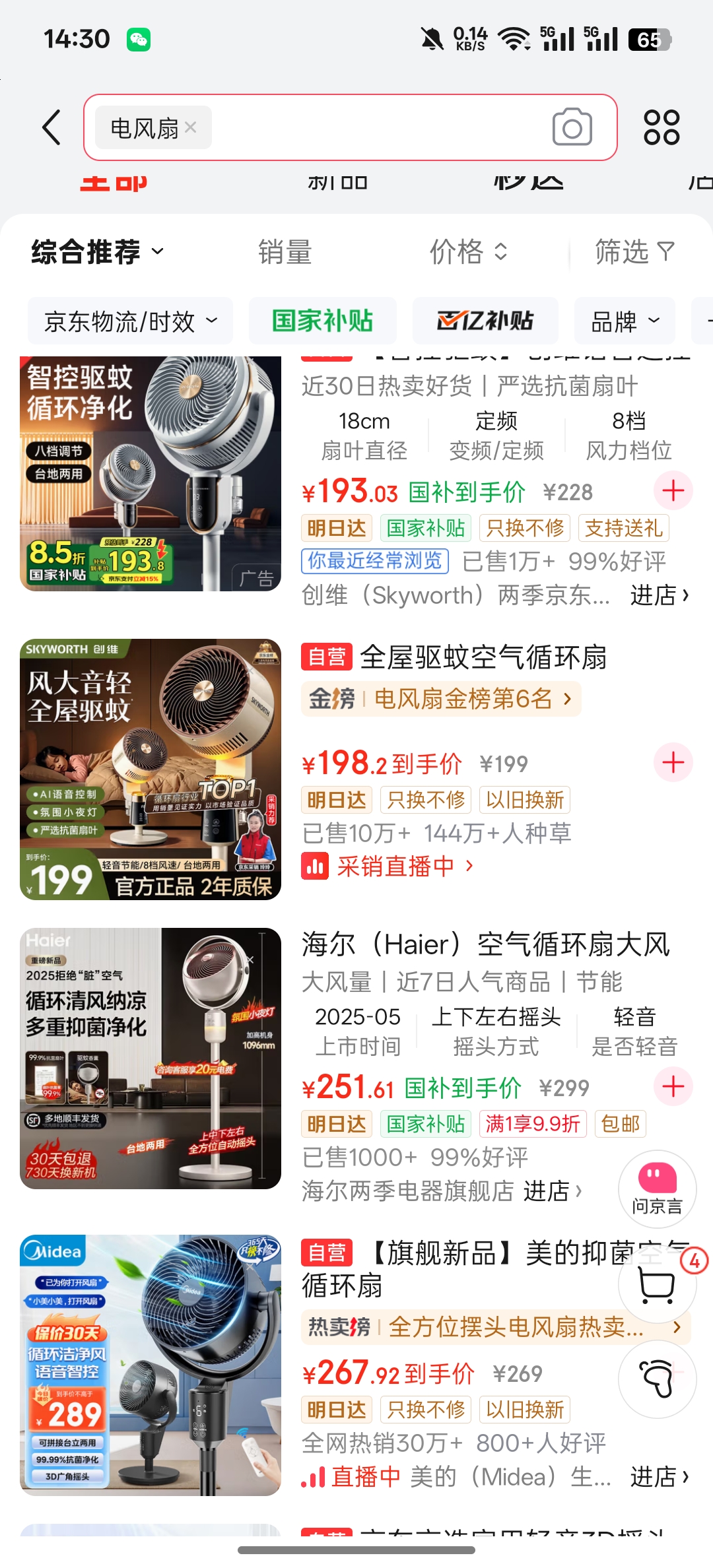The image size is (713, 1568).
Task: Enter the 创维 Skyworth store via 进店
Action: click(659, 595)
